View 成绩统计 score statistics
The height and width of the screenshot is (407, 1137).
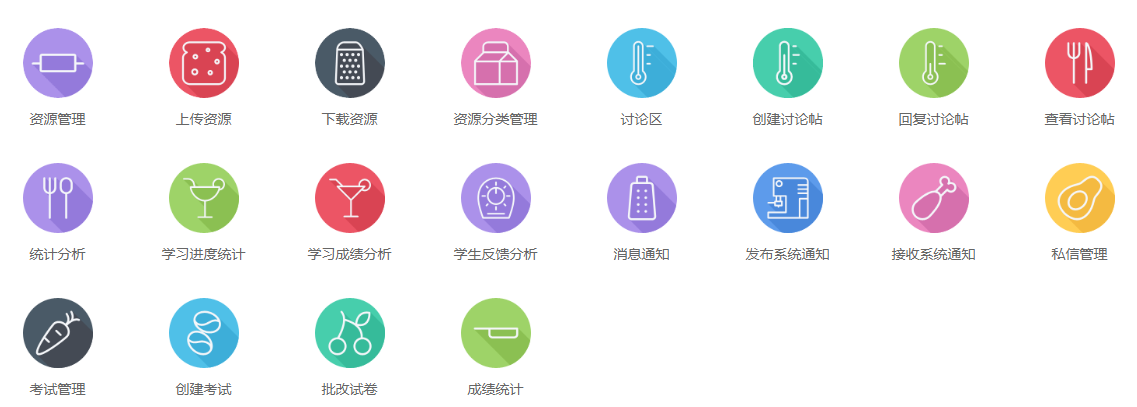click(x=496, y=333)
